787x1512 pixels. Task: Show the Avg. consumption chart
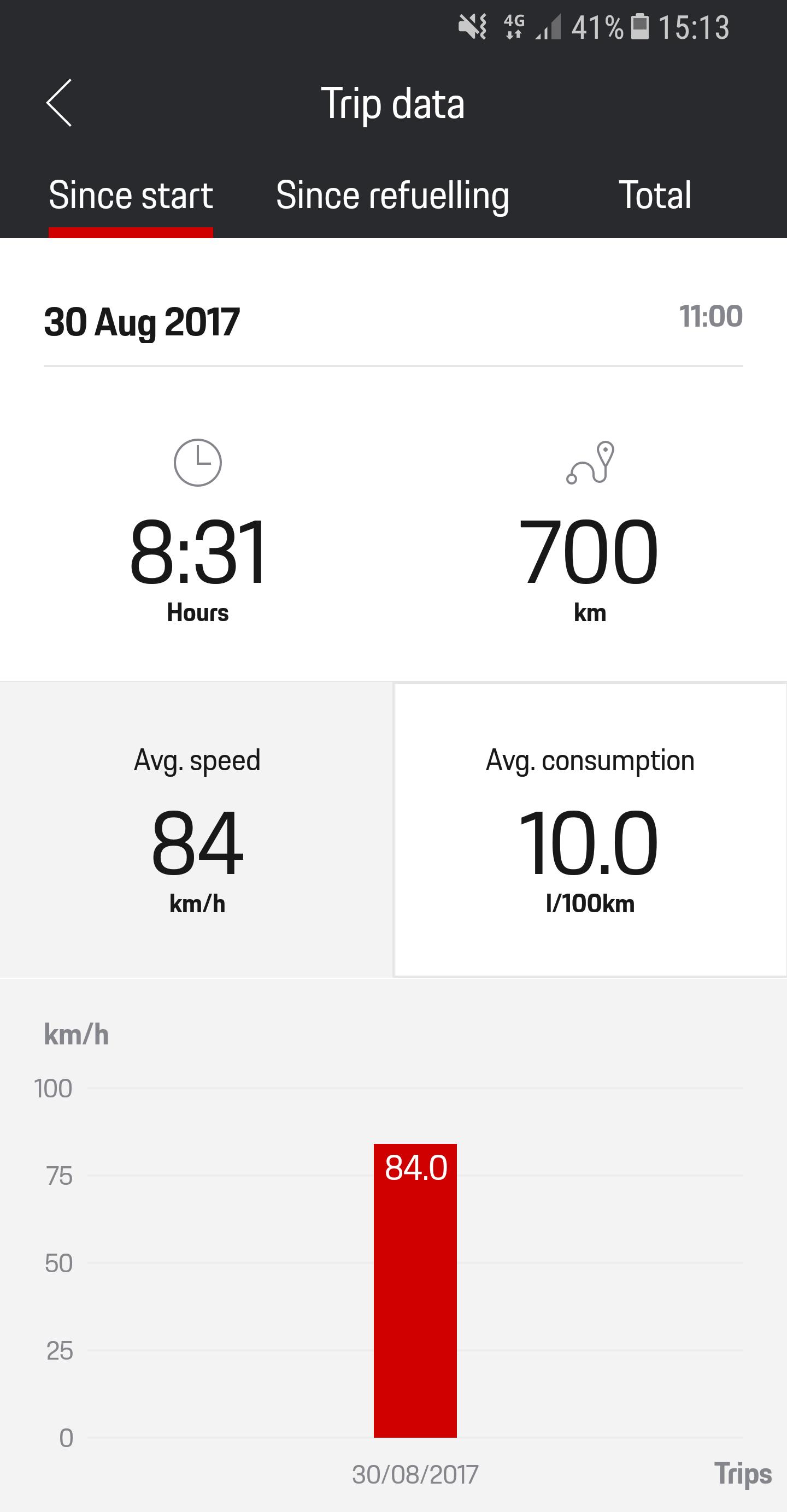pyautogui.click(x=590, y=829)
